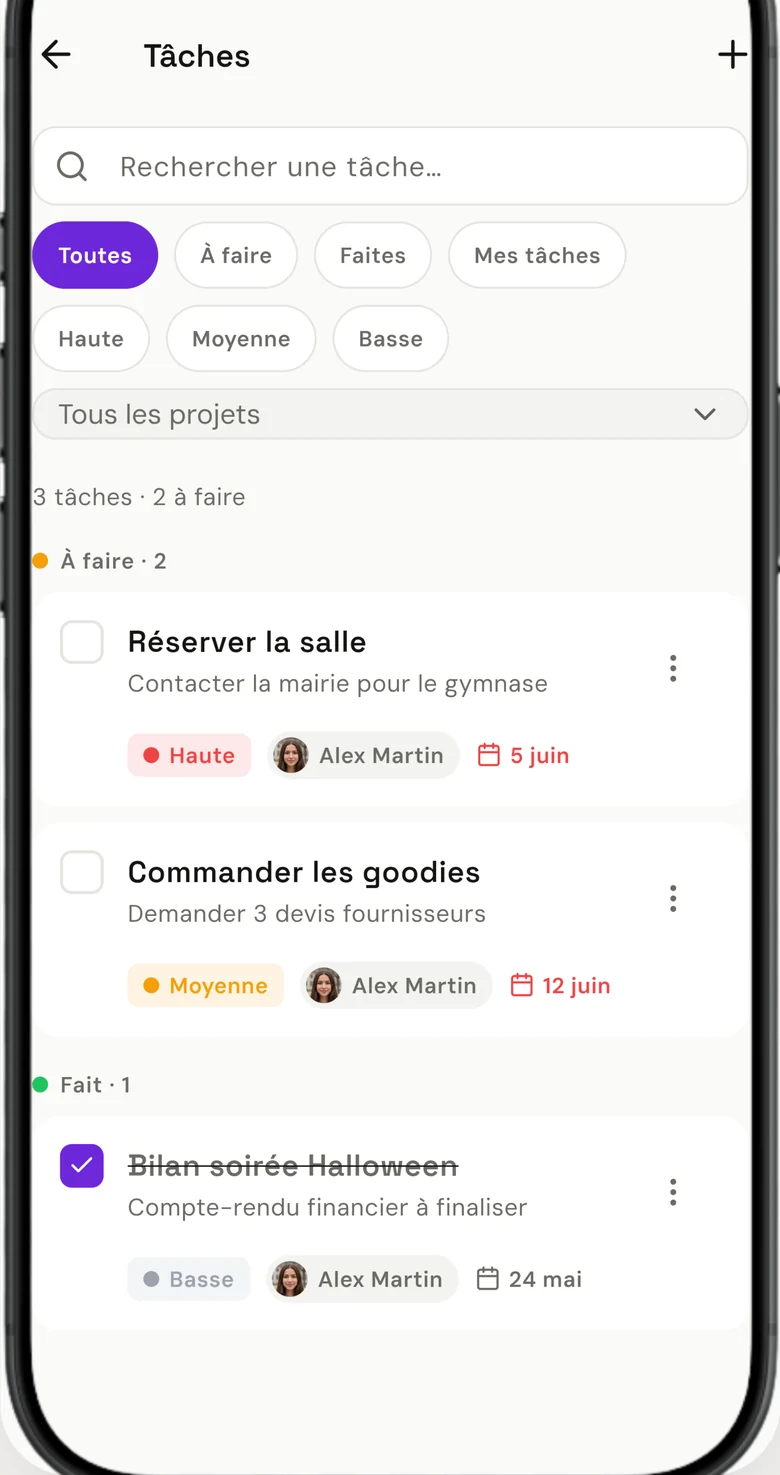Filter by À faire chip
The height and width of the screenshot is (1475, 780).
coord(236,255)
